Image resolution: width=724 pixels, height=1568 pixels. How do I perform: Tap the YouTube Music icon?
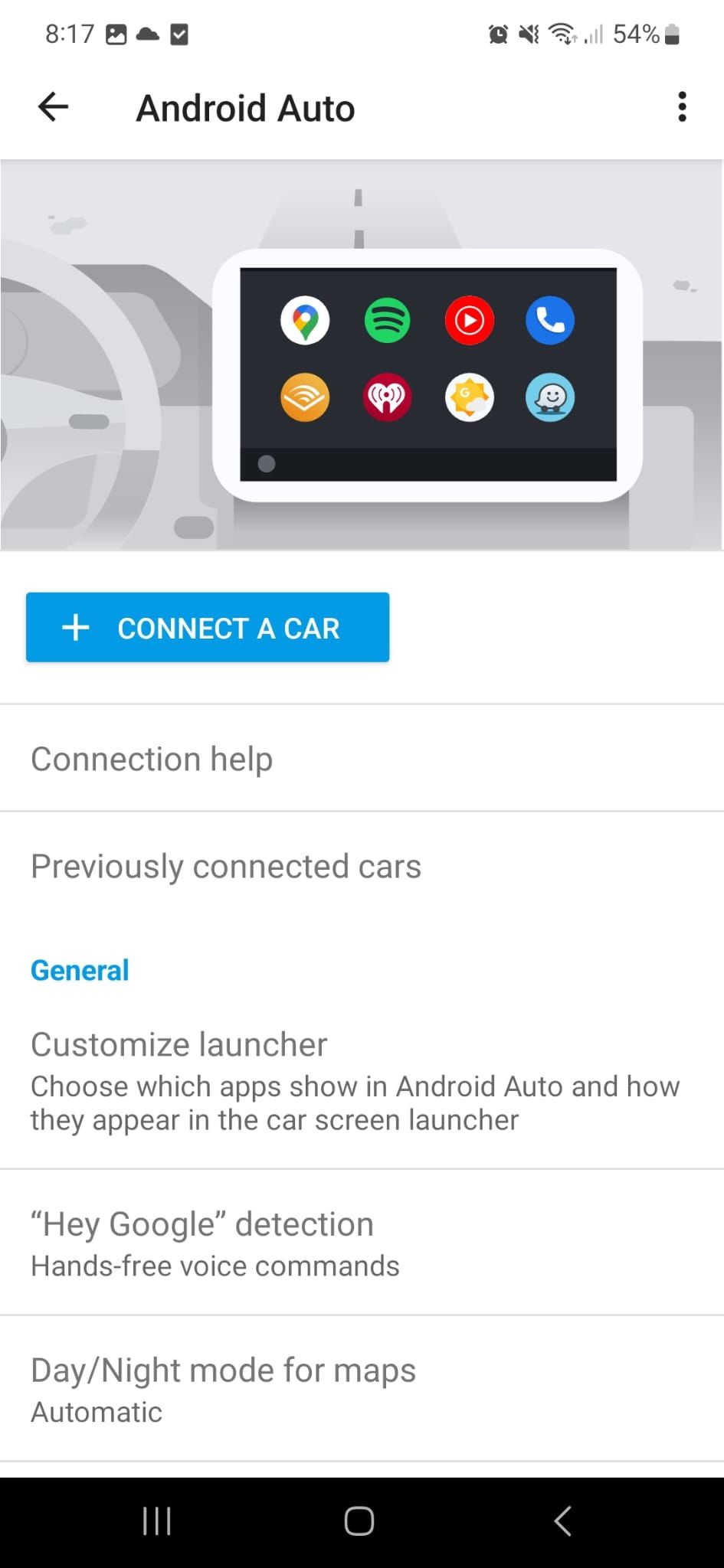(x=469, y=321)
